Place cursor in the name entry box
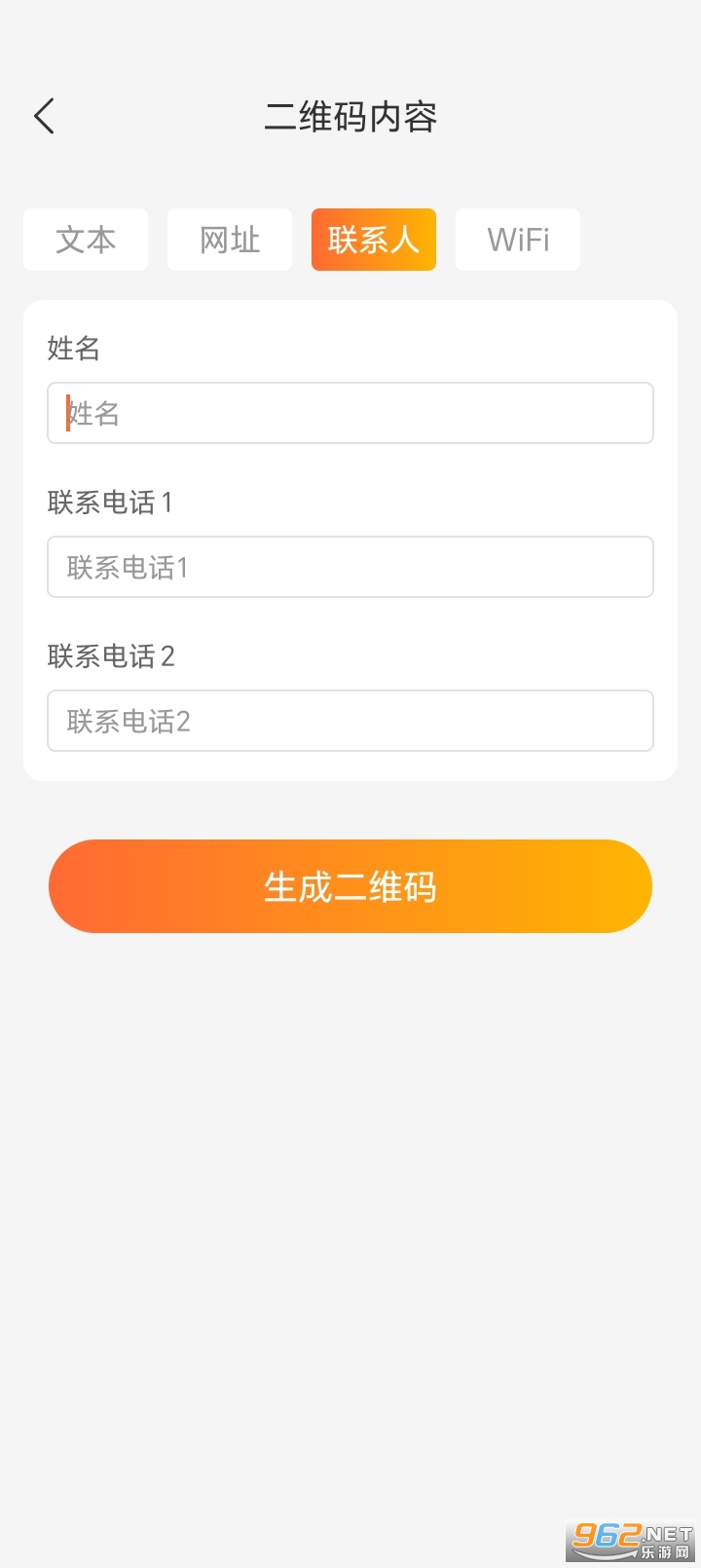This screenshot has width=701, height=1568. coord(350,413)
